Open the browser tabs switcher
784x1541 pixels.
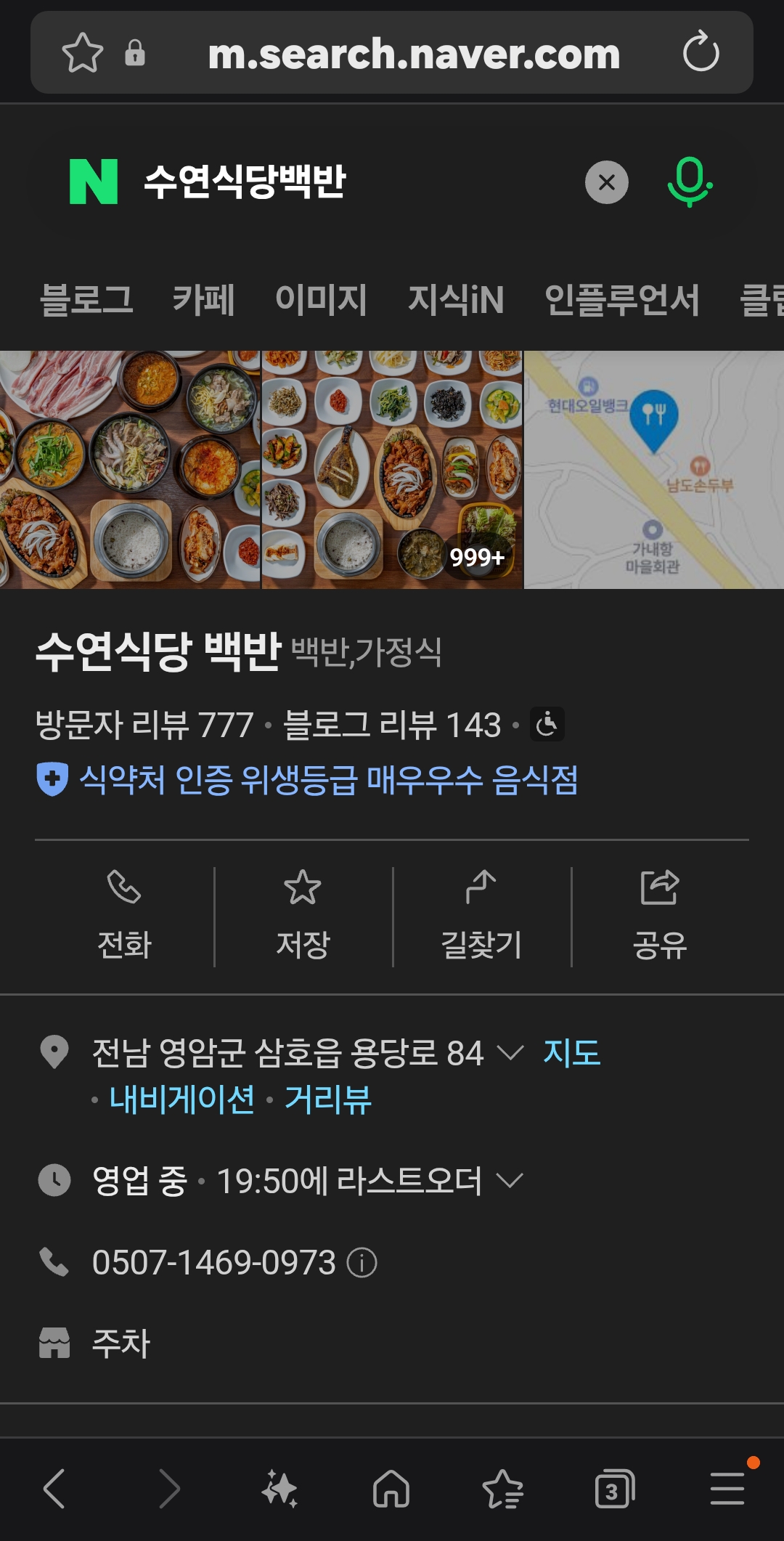pos(613,1489)
